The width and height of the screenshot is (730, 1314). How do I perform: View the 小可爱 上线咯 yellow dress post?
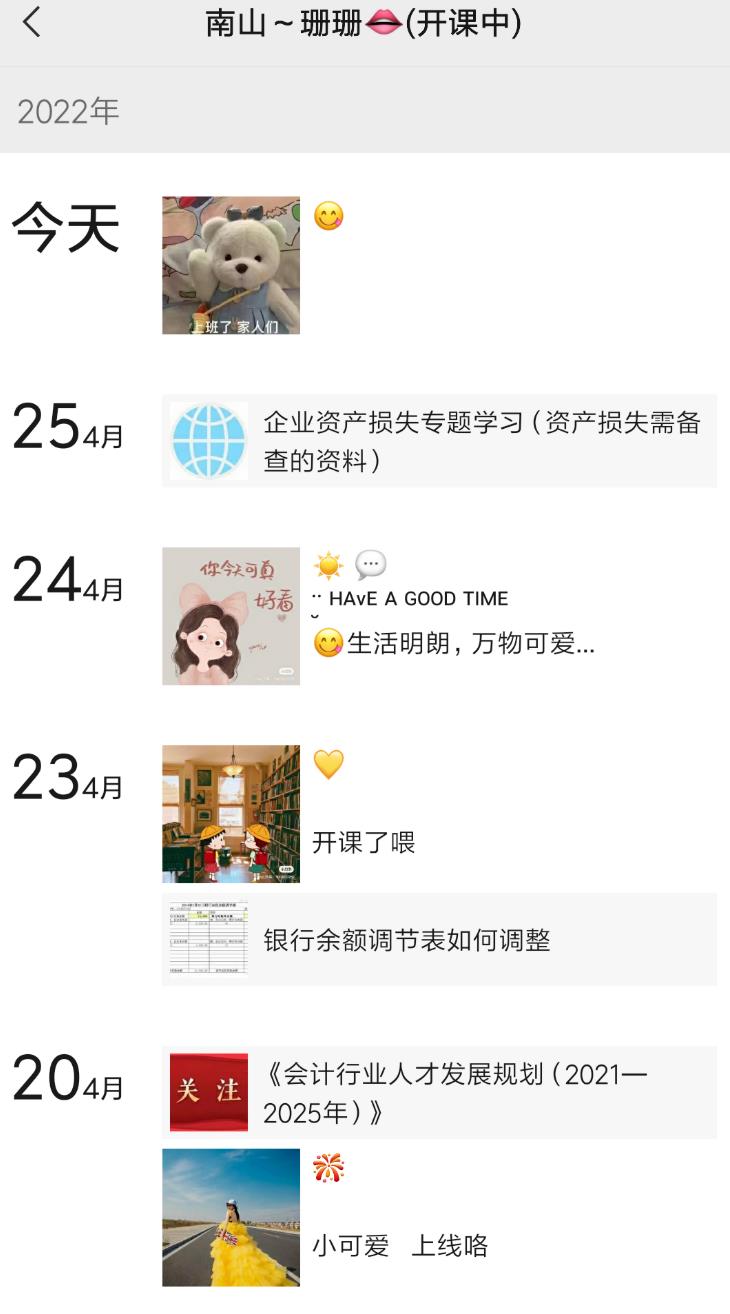pos(231,1217)
